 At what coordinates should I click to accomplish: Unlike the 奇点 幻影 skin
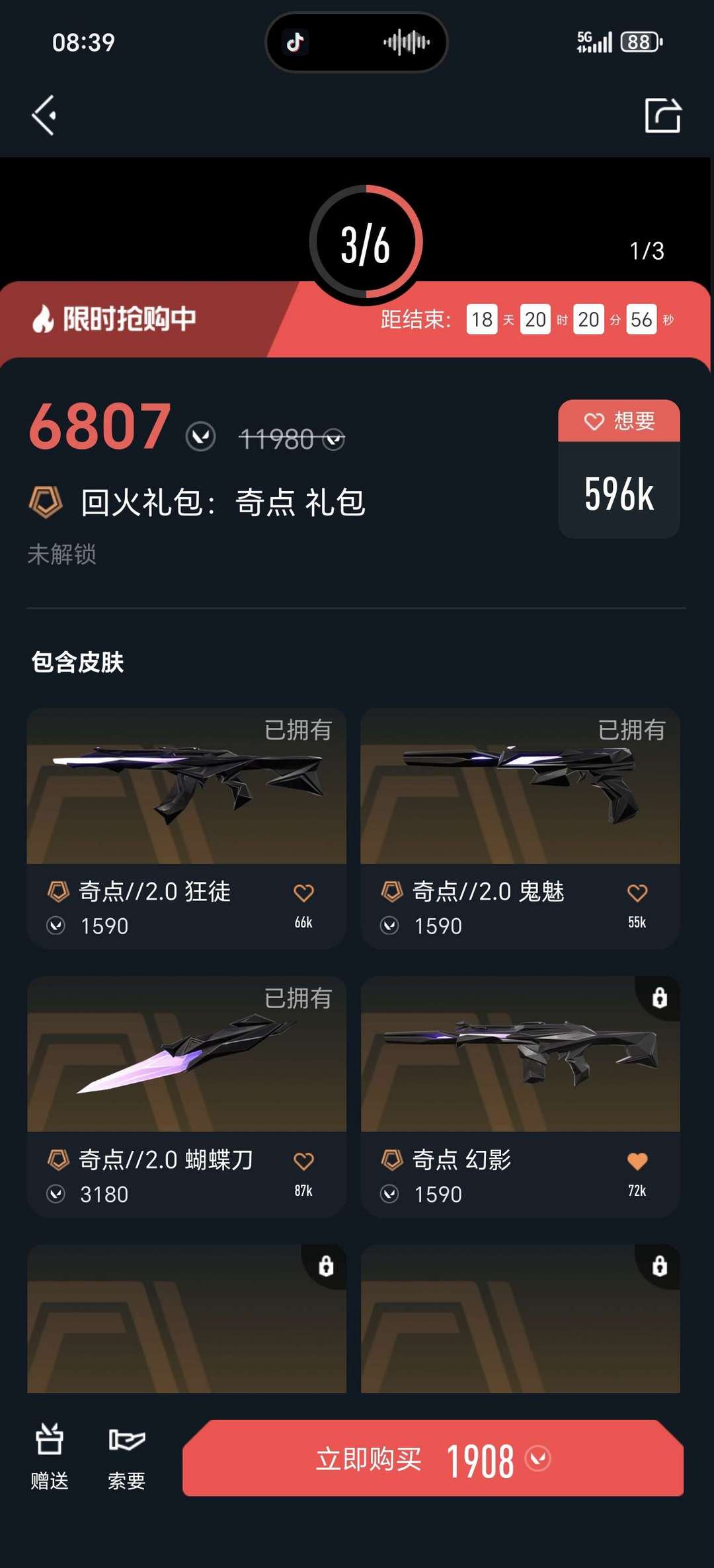point(637,1161)
